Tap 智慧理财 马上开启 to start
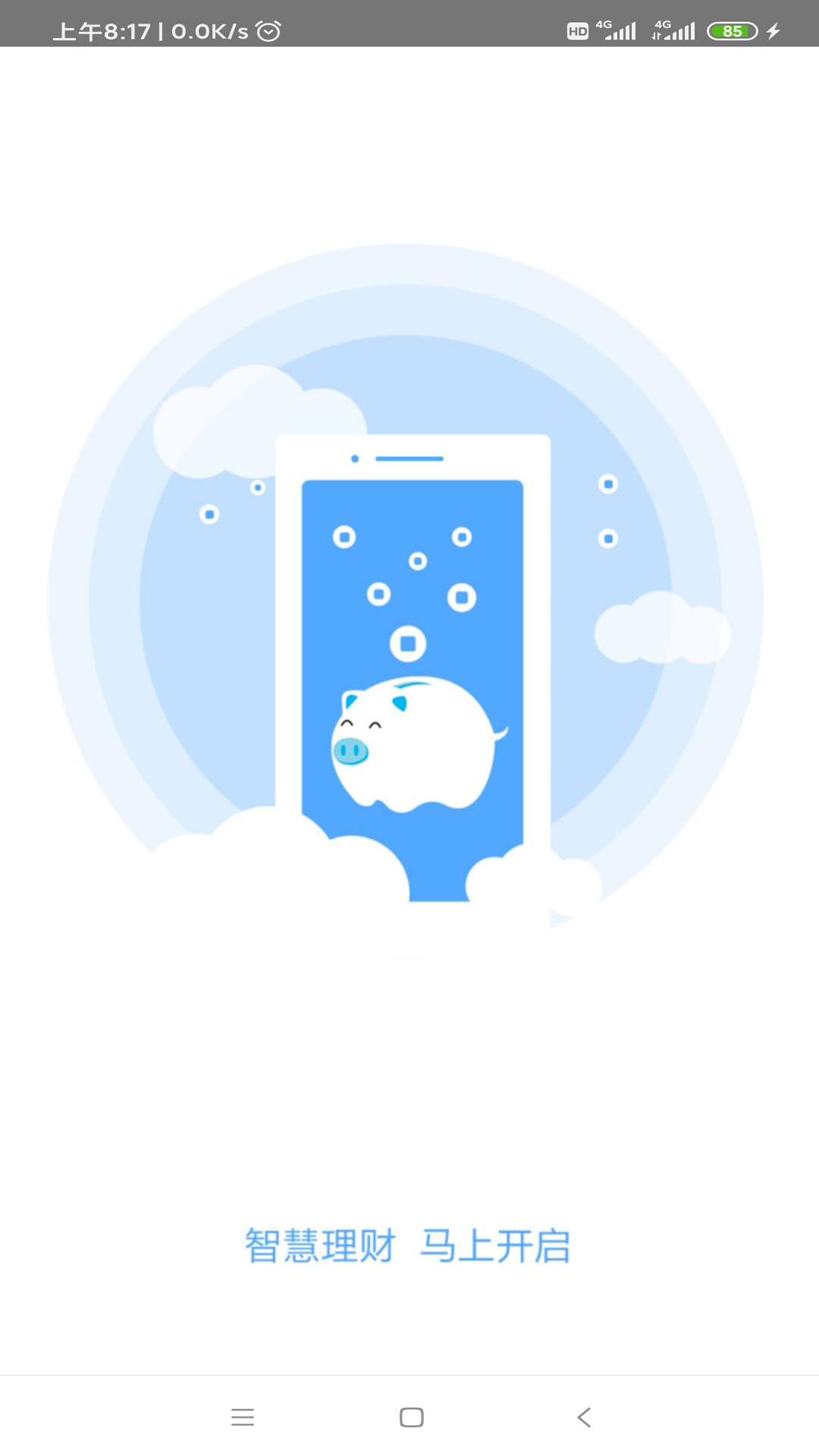 click(407, 1246)
